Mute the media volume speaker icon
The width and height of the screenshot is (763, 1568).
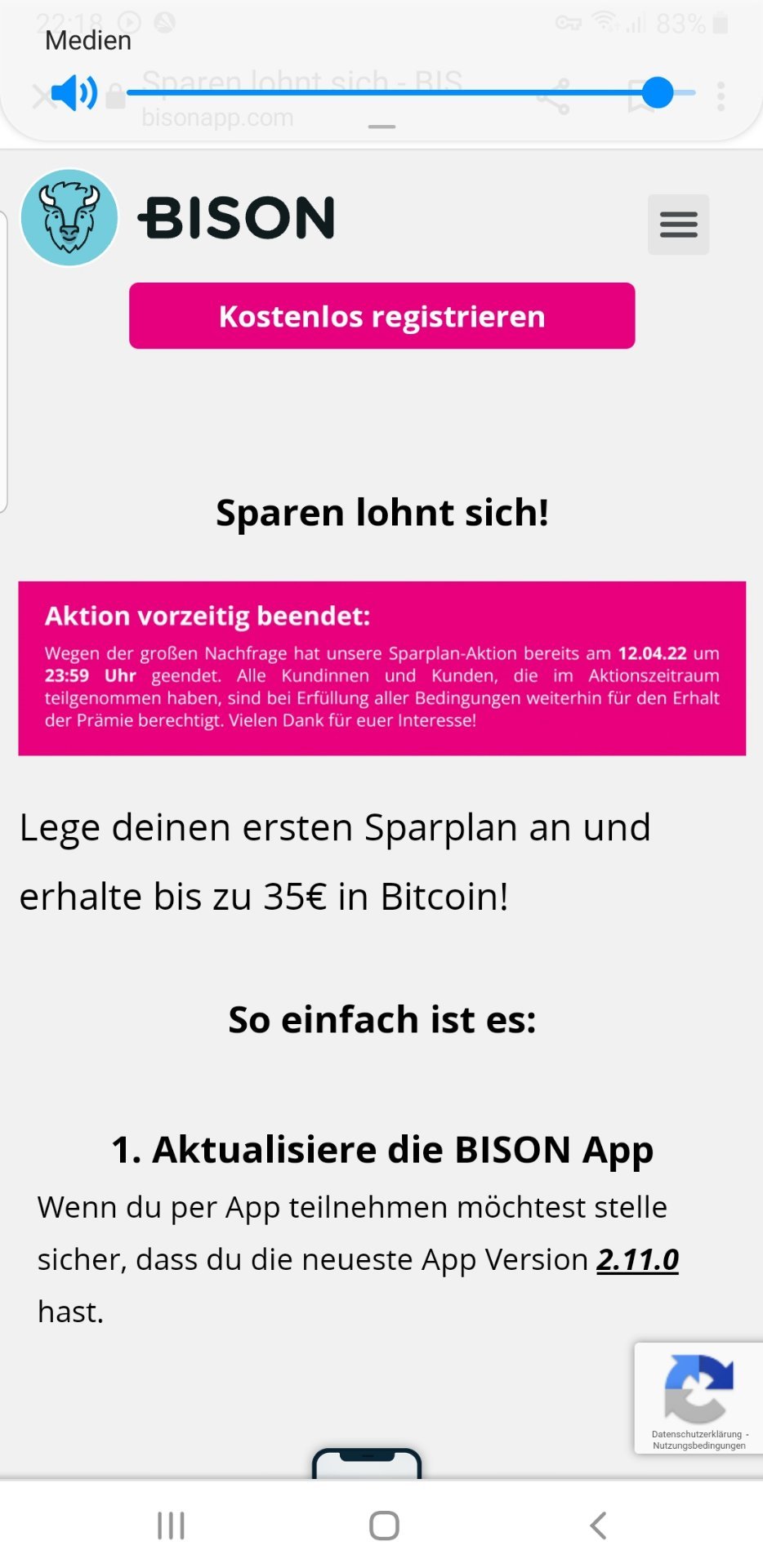pyautogui.click(x=74, y=93)
